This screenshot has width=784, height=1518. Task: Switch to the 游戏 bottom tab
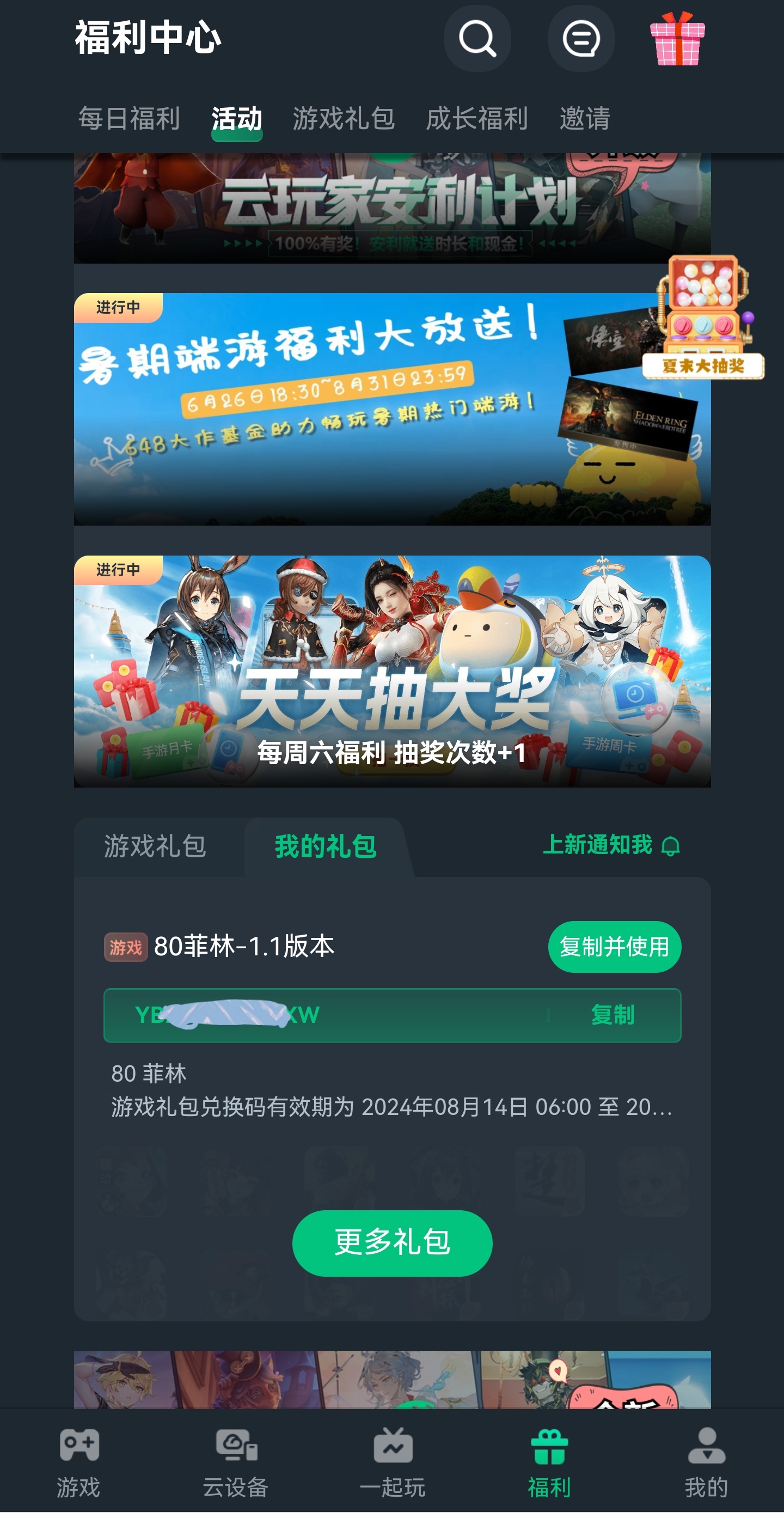tap(79, 1462)
